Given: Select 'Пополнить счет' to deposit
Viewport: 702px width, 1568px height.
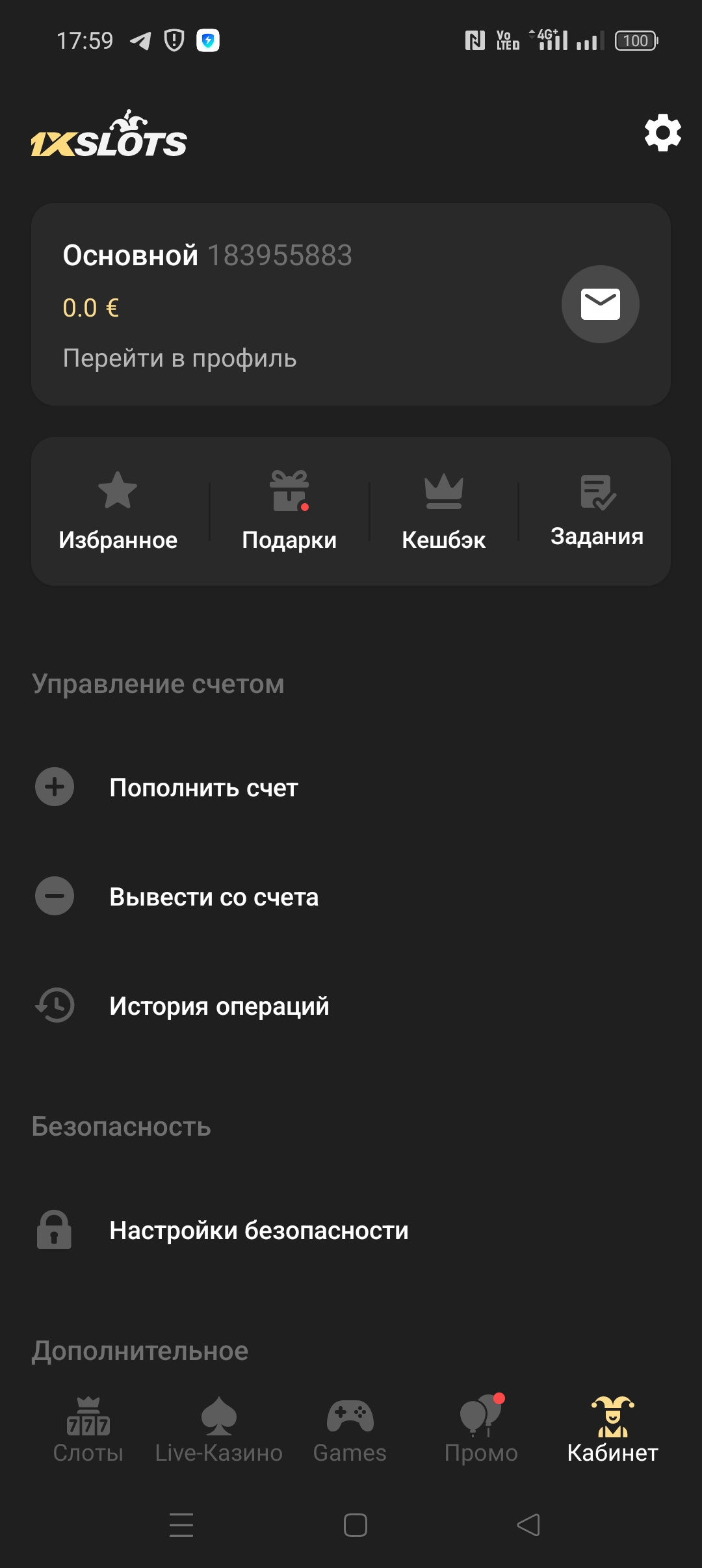Looking at the screenshot, I should (203, 787).
